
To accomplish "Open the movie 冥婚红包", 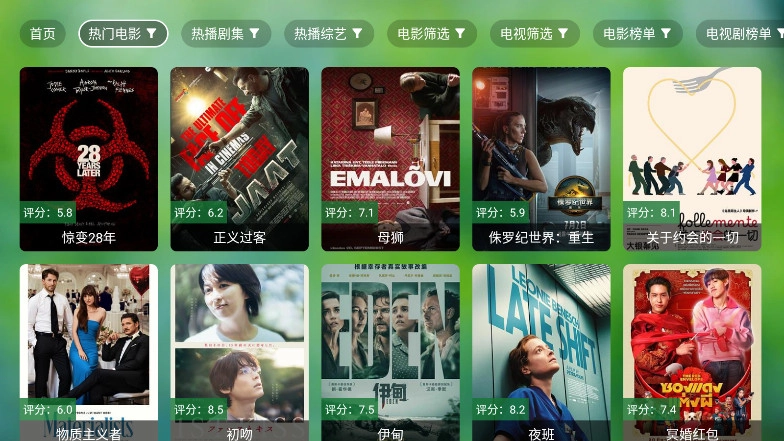I will tap(692, 352).
